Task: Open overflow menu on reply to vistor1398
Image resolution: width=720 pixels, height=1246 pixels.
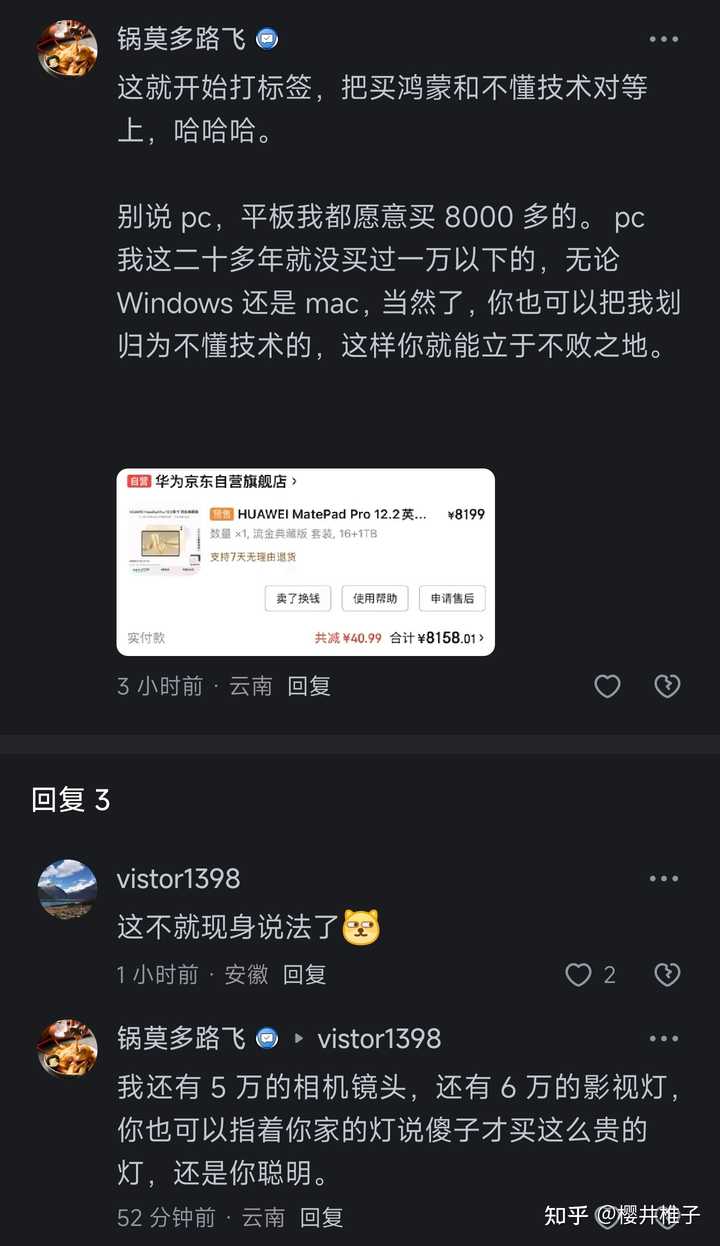Action: click(x=664, y=1039)
